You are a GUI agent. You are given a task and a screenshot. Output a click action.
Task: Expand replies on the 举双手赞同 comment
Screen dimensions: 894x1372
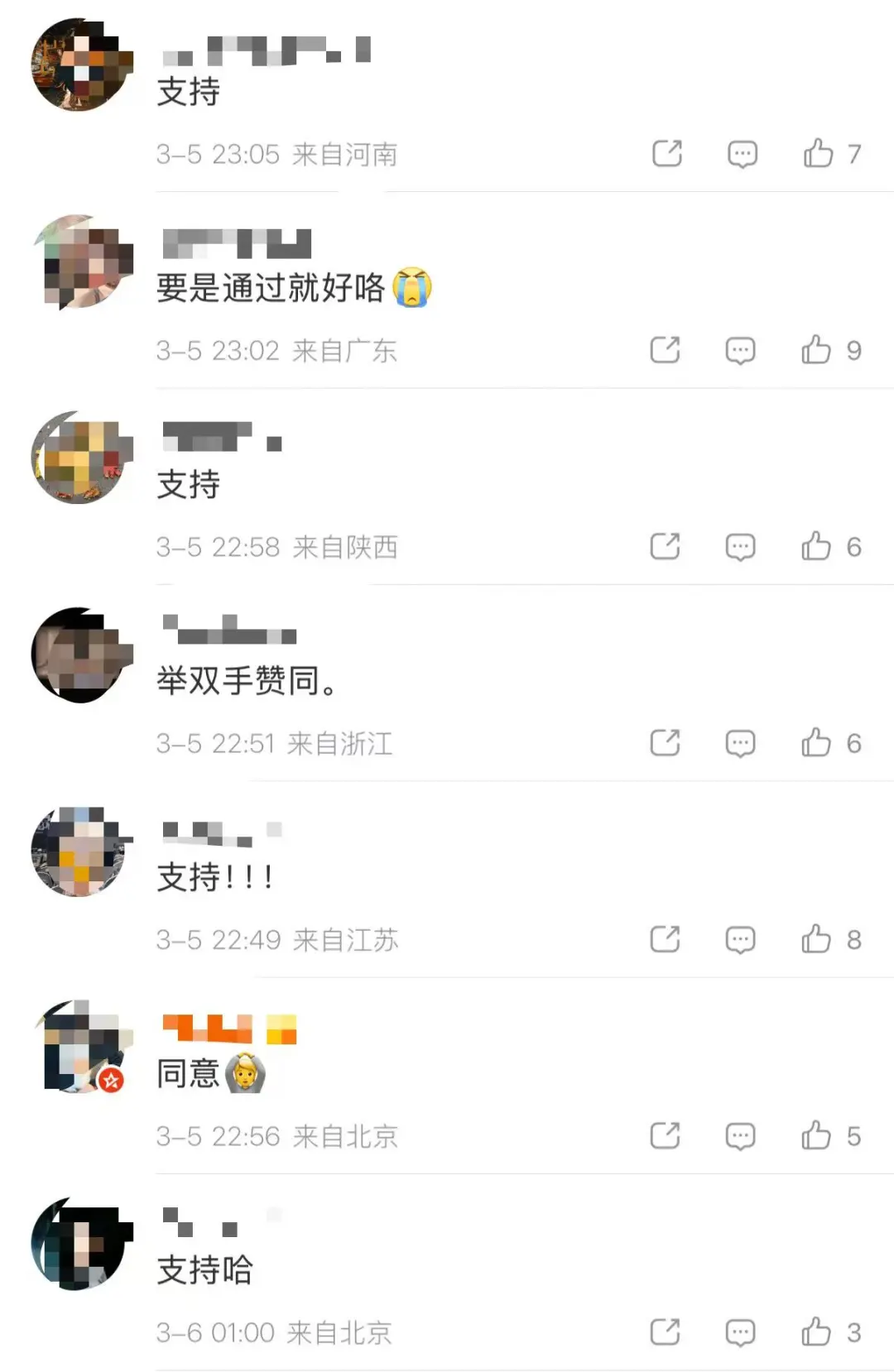pos(741,743)
